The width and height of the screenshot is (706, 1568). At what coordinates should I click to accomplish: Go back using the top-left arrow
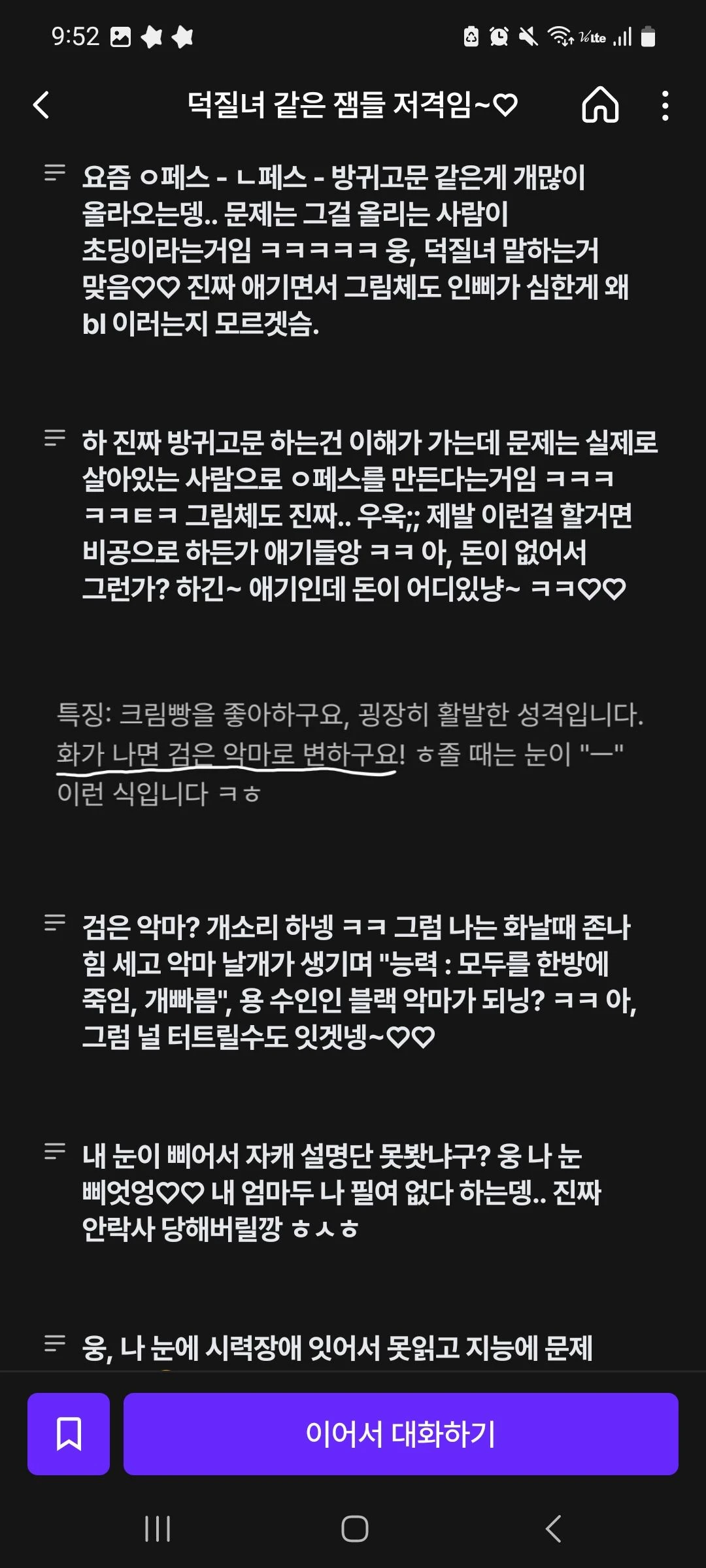coord(42,105)
